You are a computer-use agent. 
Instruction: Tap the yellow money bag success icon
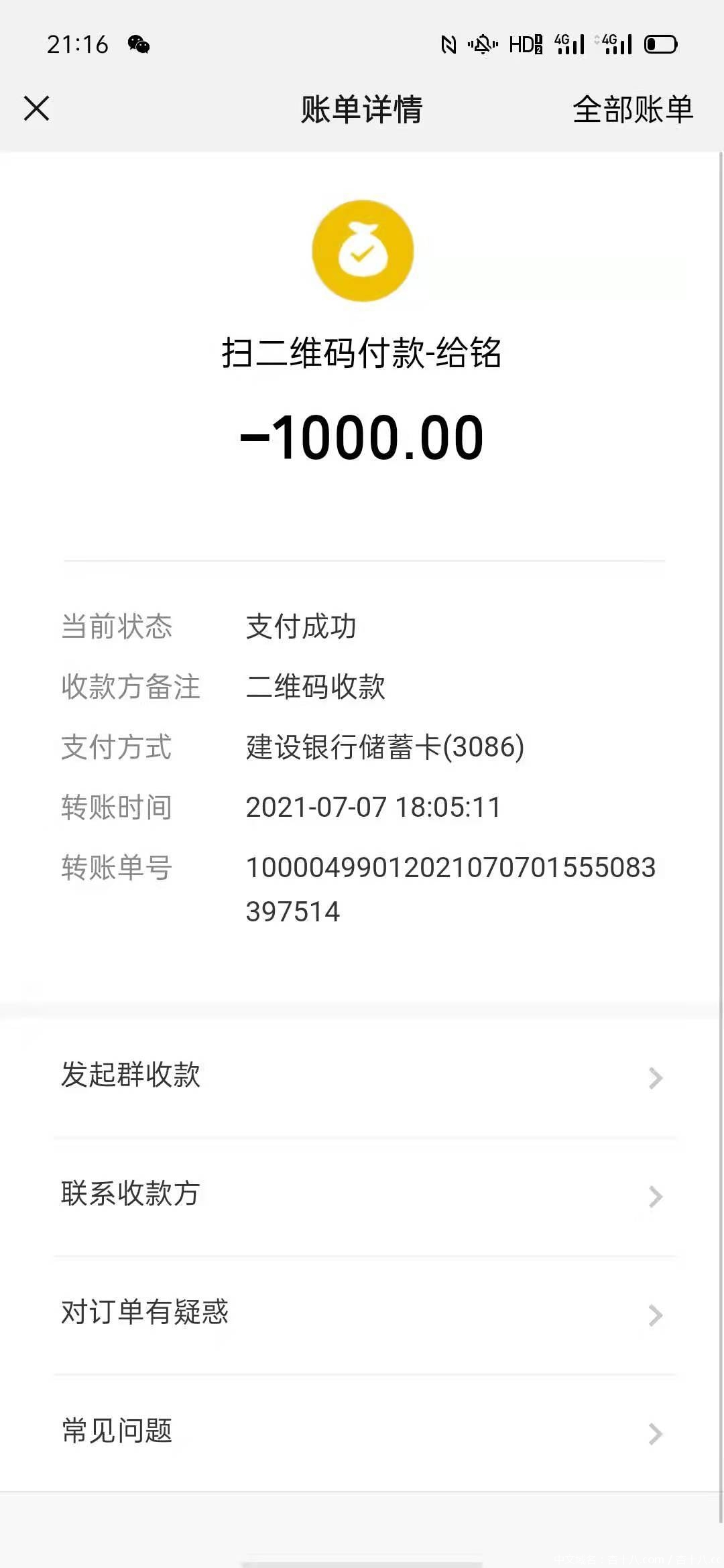click(362, 249)
